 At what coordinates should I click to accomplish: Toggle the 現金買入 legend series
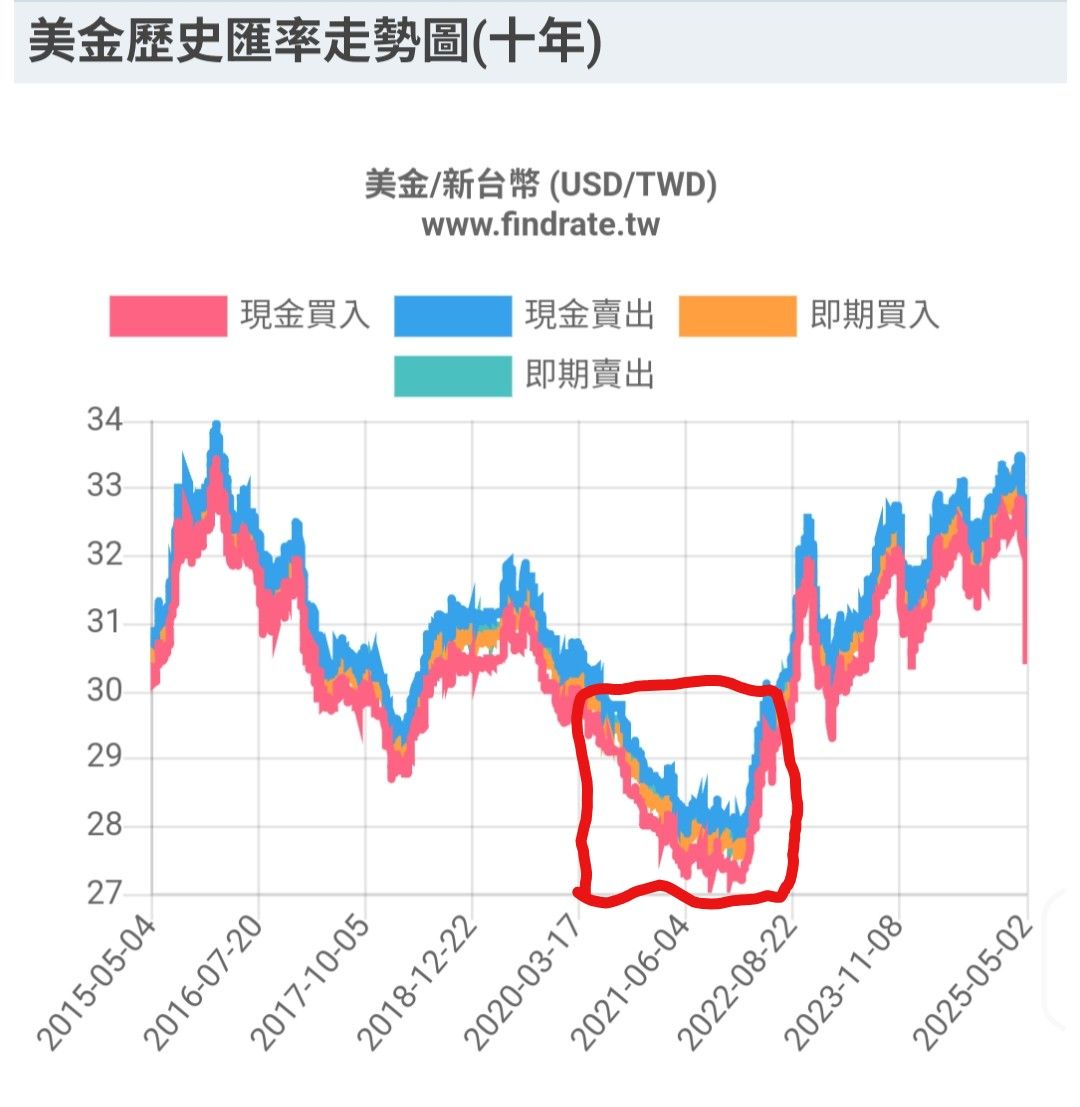point(239,316)
